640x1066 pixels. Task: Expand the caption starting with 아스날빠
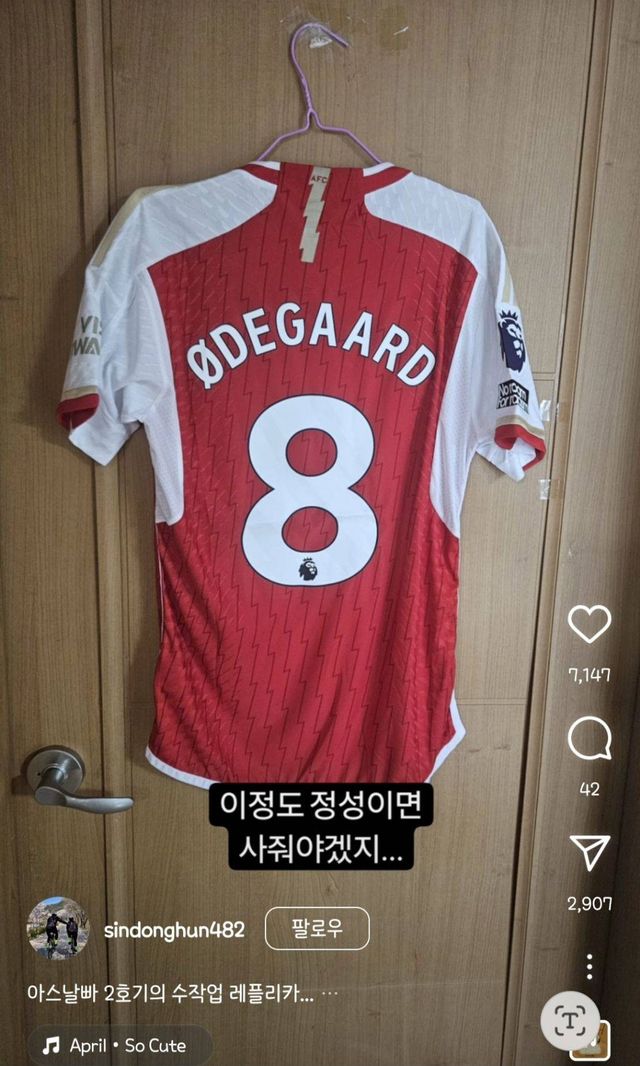(170, 994)
